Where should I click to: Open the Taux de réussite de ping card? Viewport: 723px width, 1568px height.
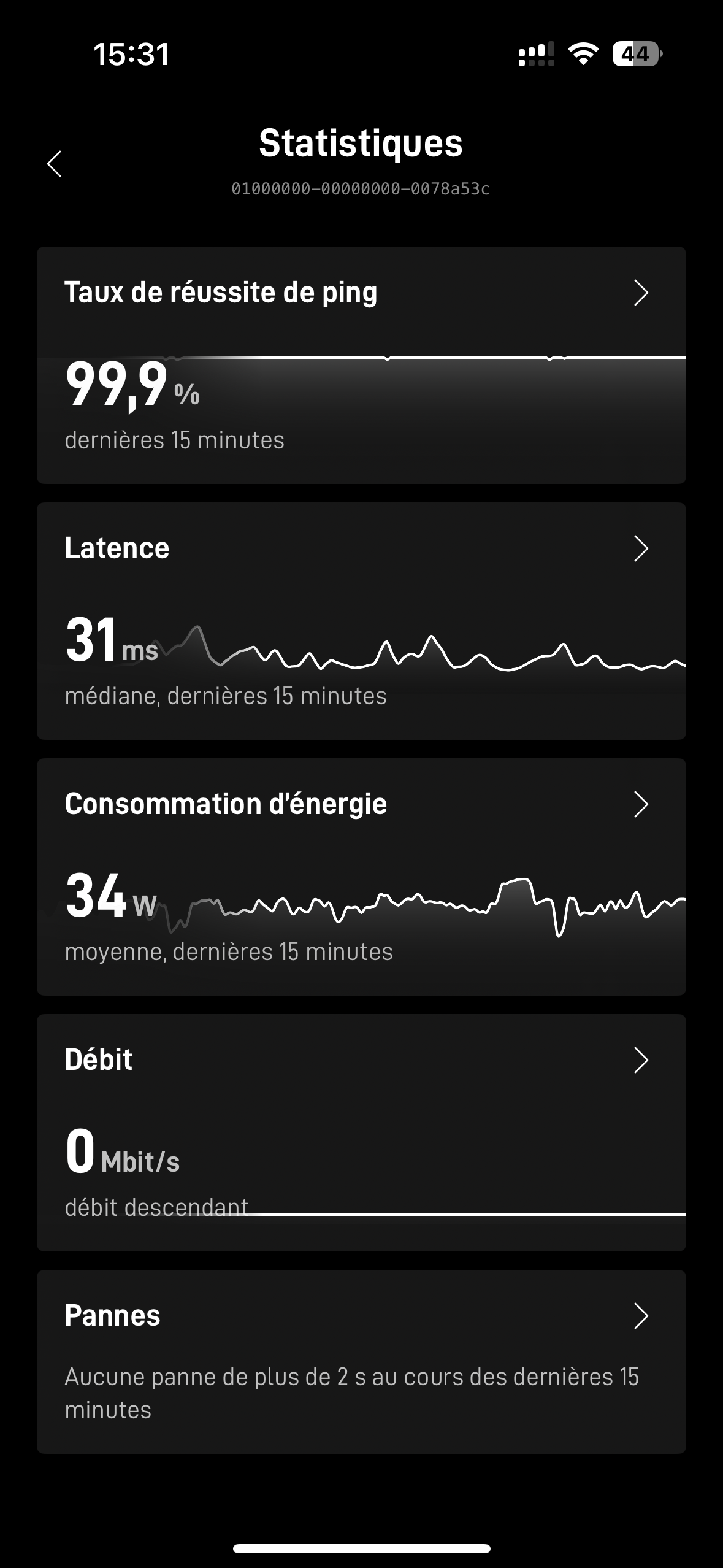361,365
